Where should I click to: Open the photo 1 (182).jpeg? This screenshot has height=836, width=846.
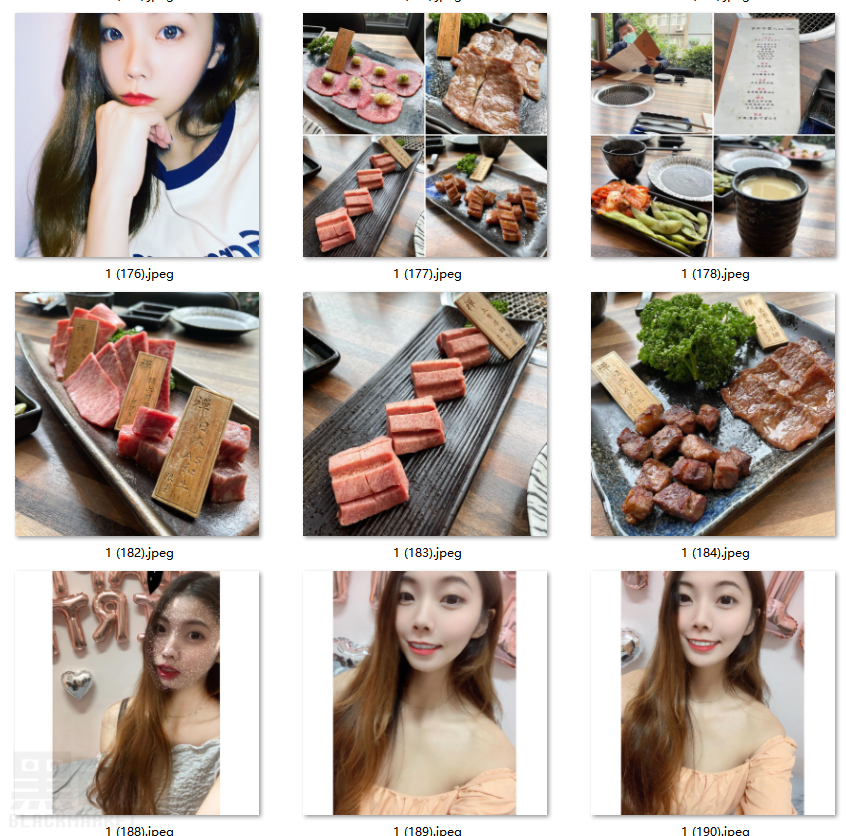coord(137,414)
